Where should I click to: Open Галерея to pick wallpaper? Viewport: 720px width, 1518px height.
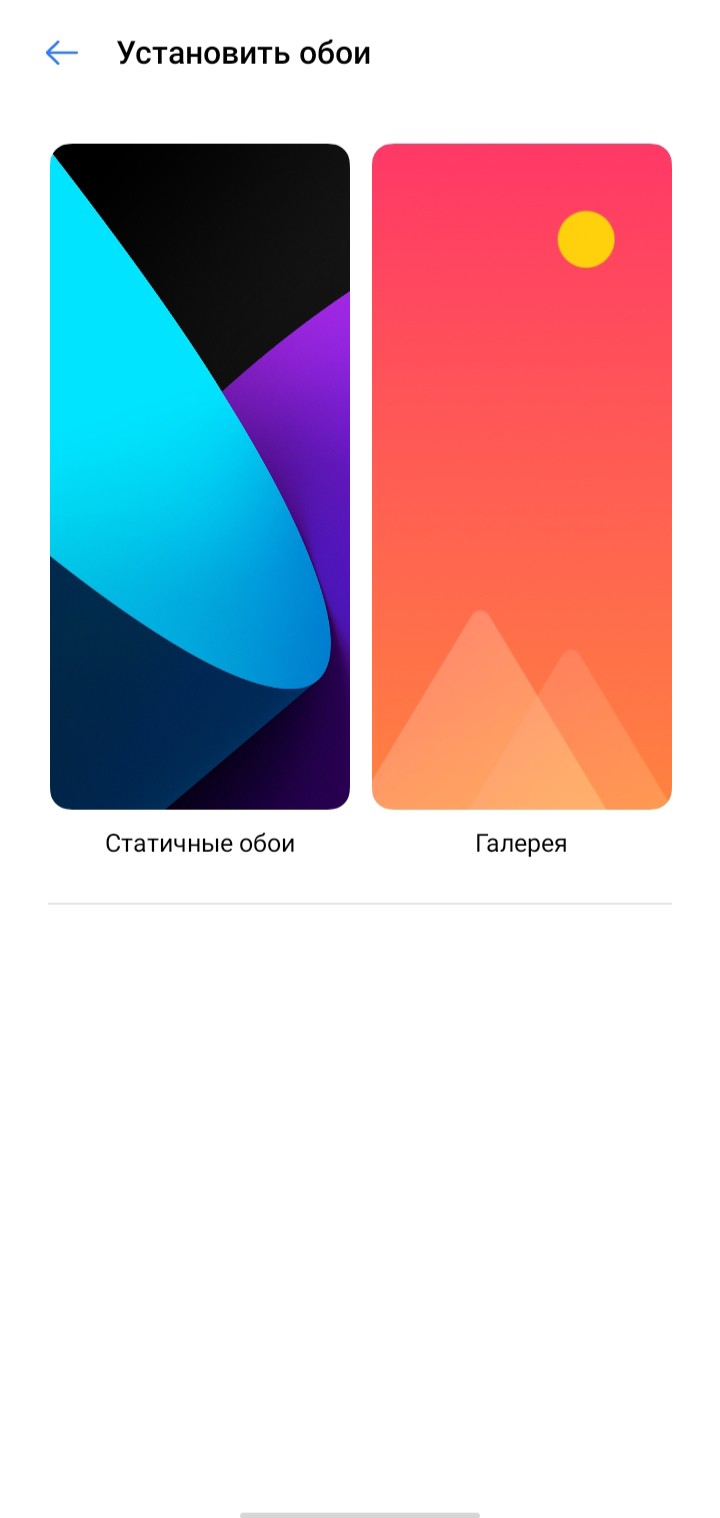pyautogui.click(x=521, y=476)
